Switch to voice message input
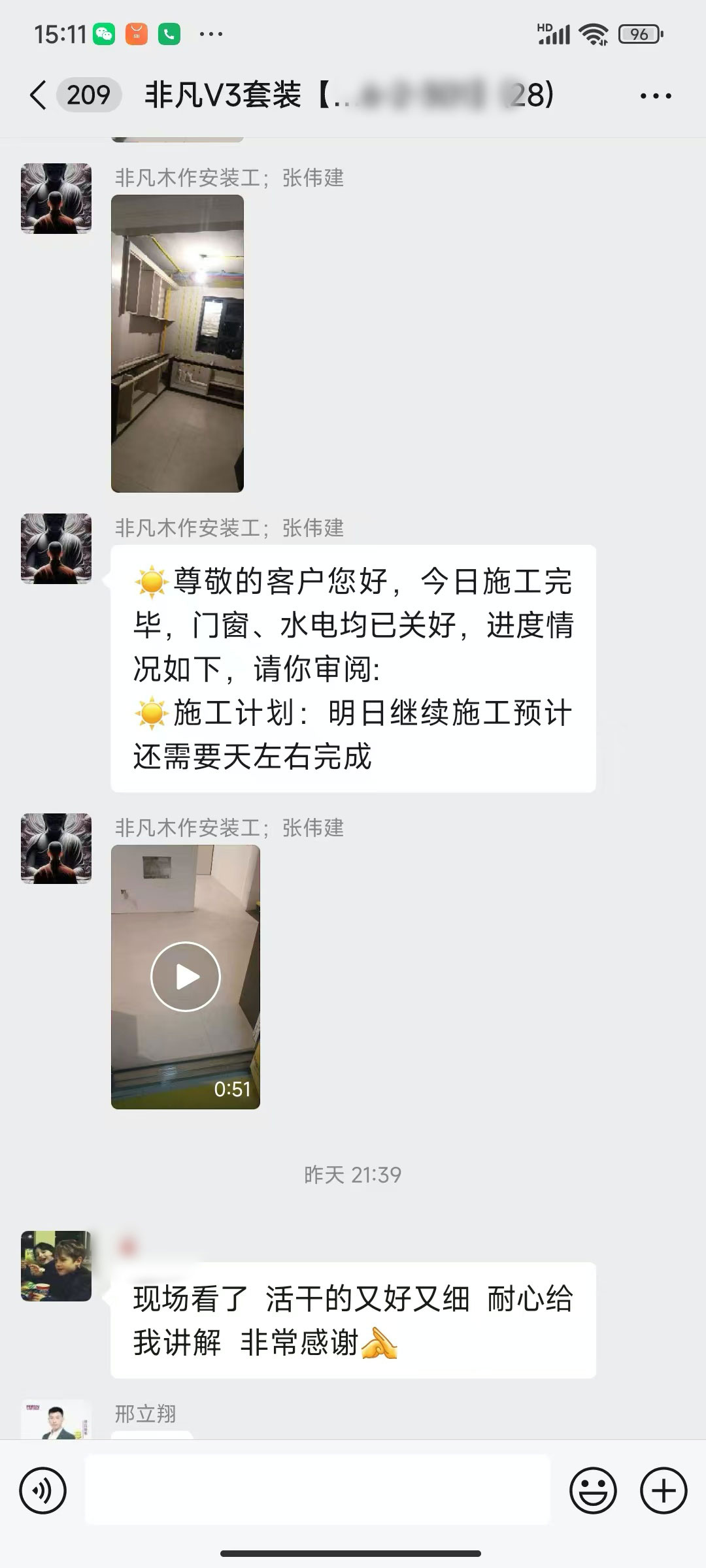Viewport: 706px width, 1568px height. 43,1491
